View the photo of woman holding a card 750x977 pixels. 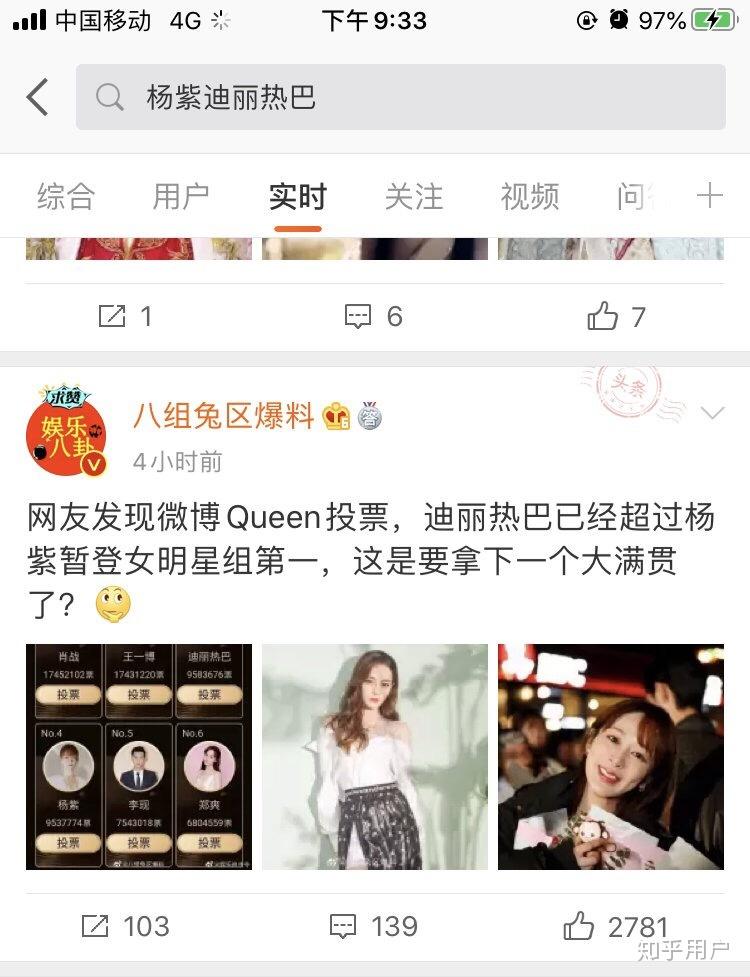tap(611, 756)
